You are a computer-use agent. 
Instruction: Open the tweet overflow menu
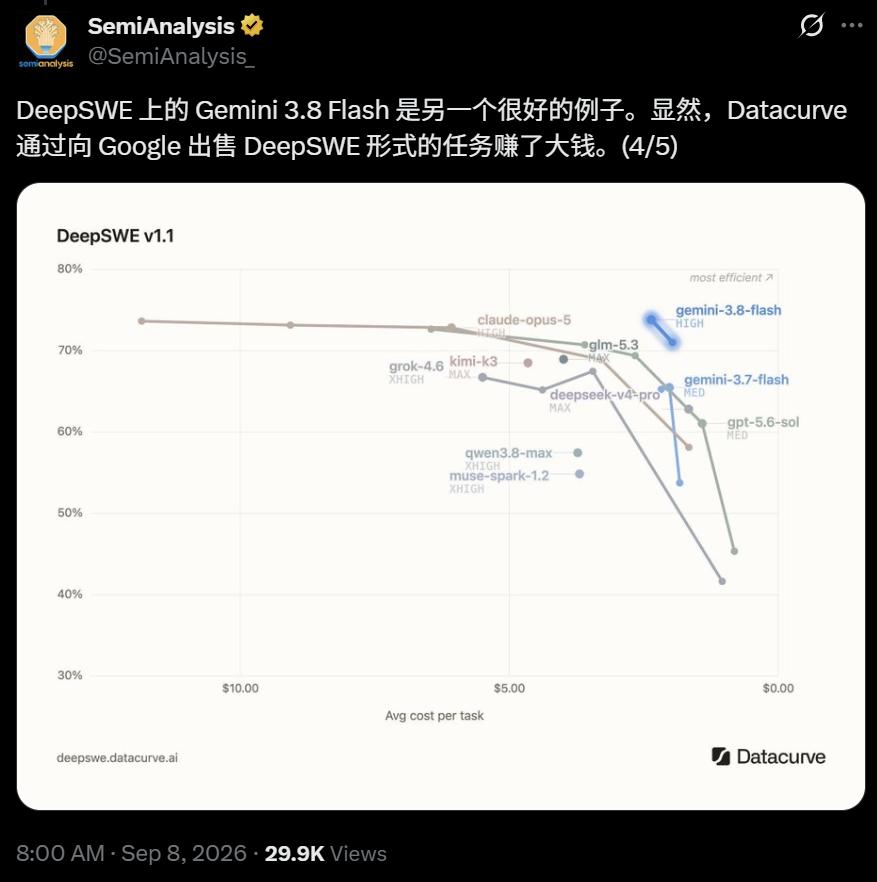(852, 25)
